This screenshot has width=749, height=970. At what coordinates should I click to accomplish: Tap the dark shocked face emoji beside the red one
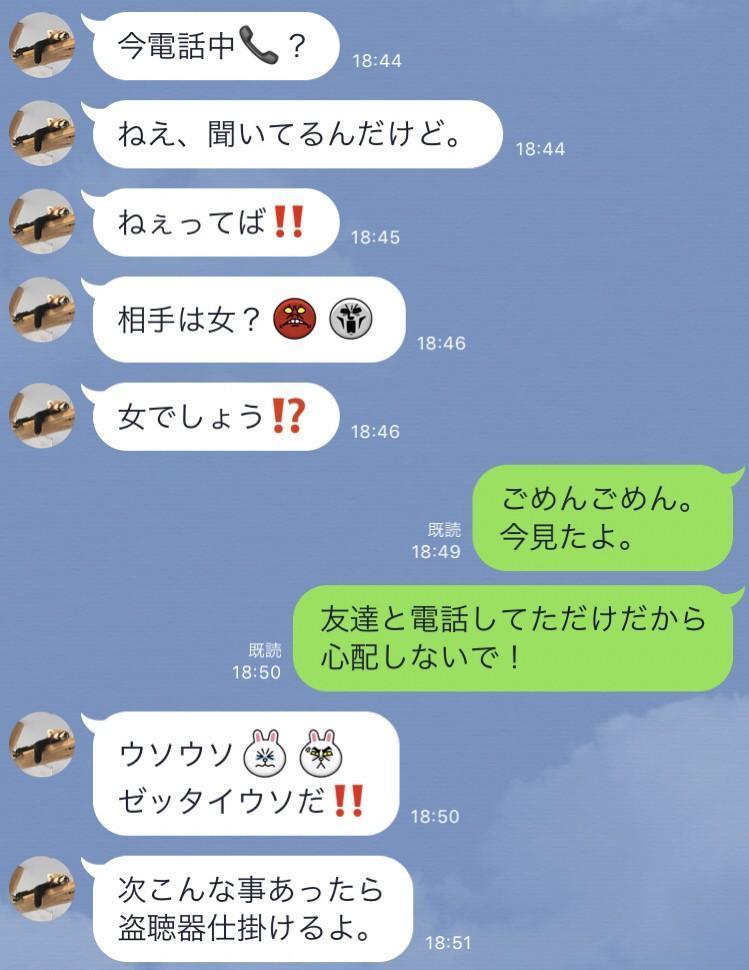pos(349,318)
